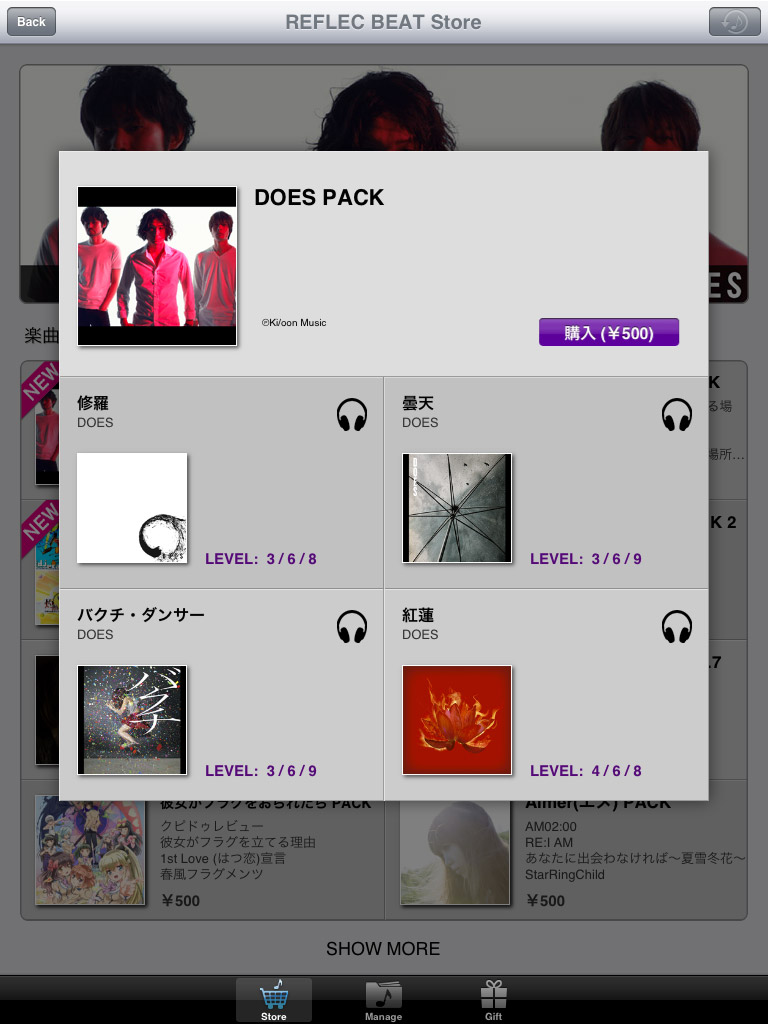Image resolution: width=768 pixels, height=1024 pixels.
Task: Switch to the Gift tab
Action: (x=494, y=1000)
